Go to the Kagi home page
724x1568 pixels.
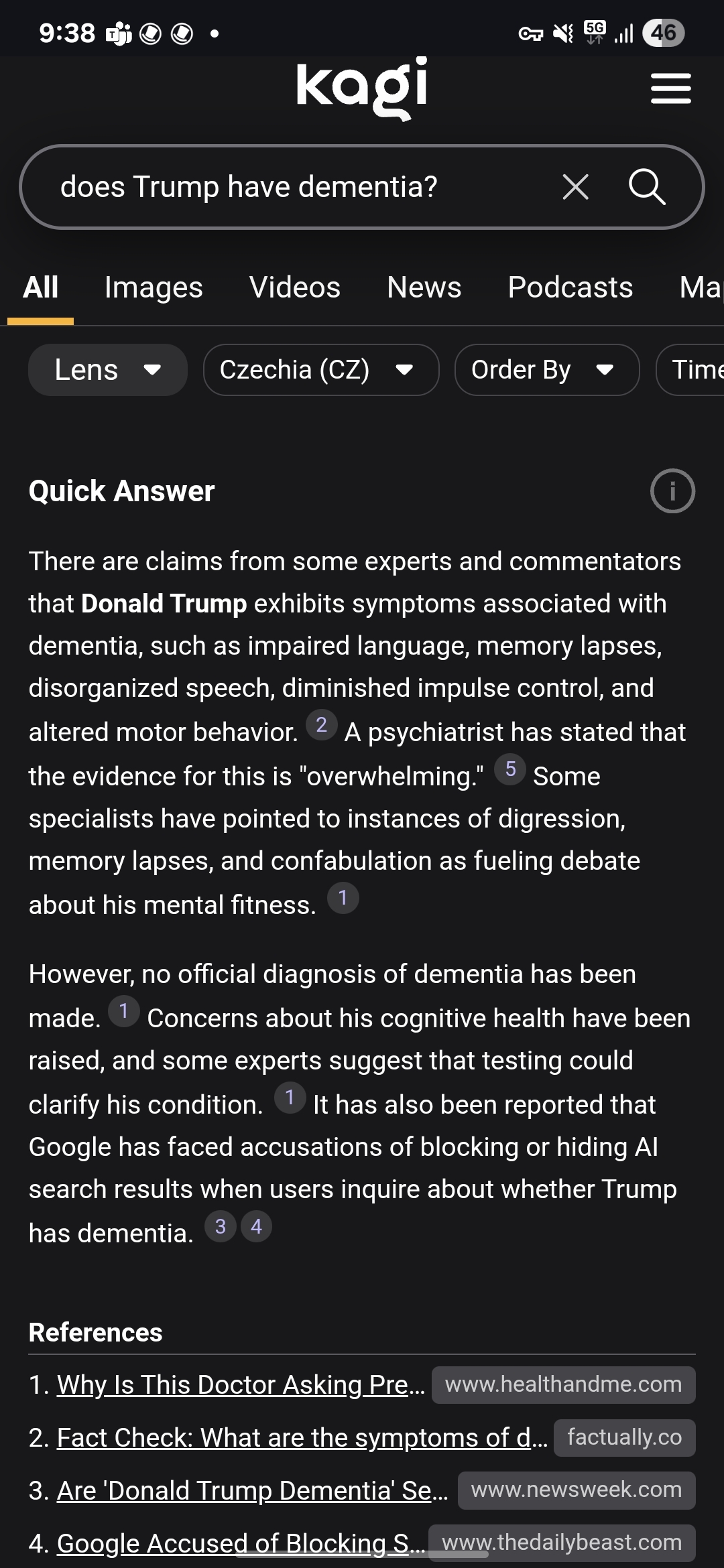pyautogui.click(x=361, y=87)
